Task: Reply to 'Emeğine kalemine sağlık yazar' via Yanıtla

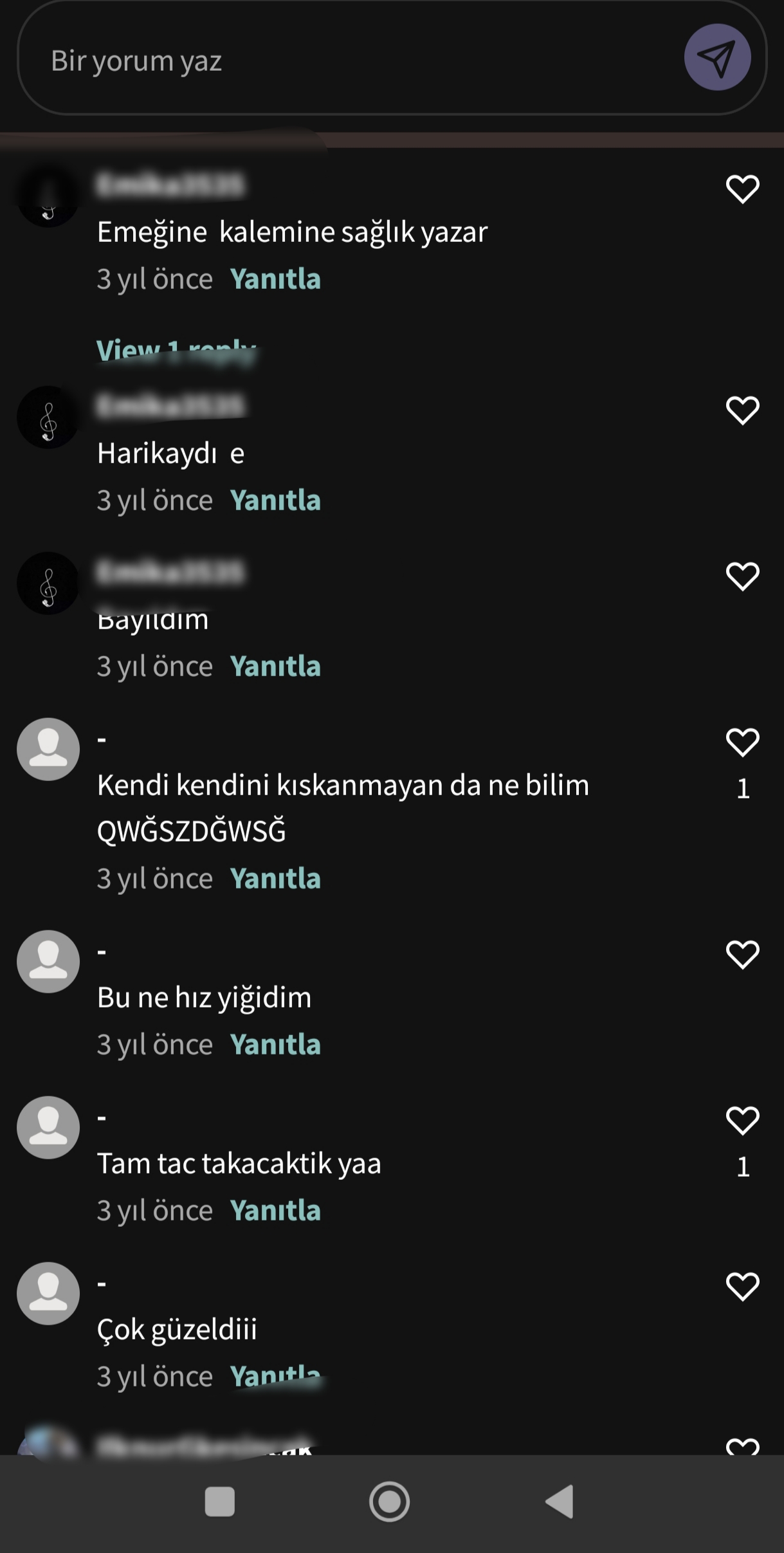Action: click(x=275, y=279)
